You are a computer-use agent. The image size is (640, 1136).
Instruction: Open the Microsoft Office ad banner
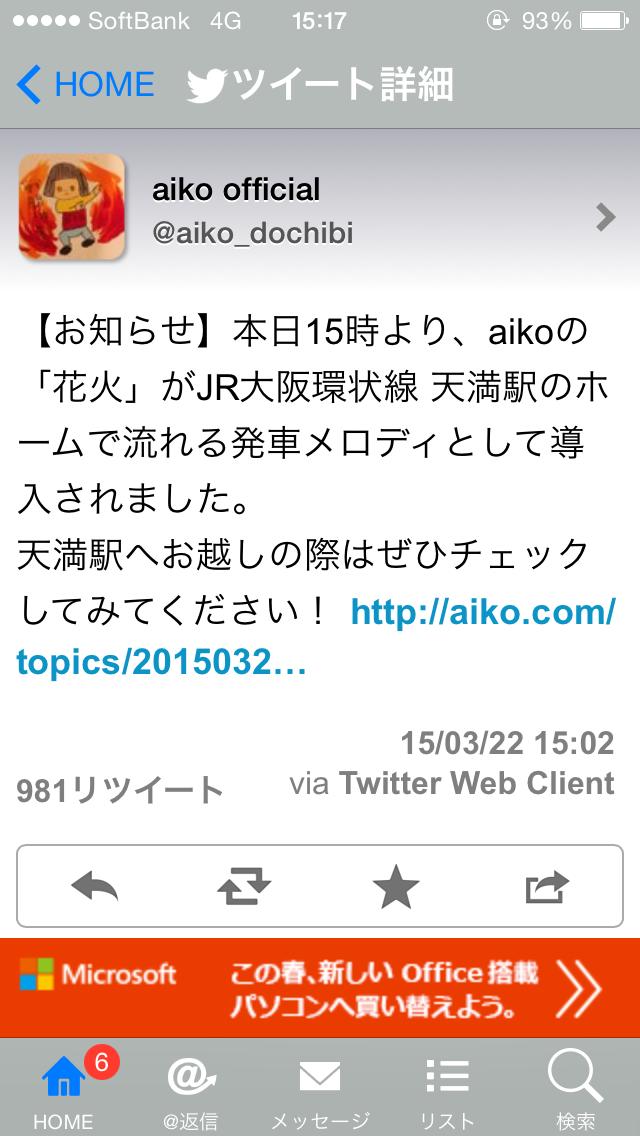[x=320, y=988]
